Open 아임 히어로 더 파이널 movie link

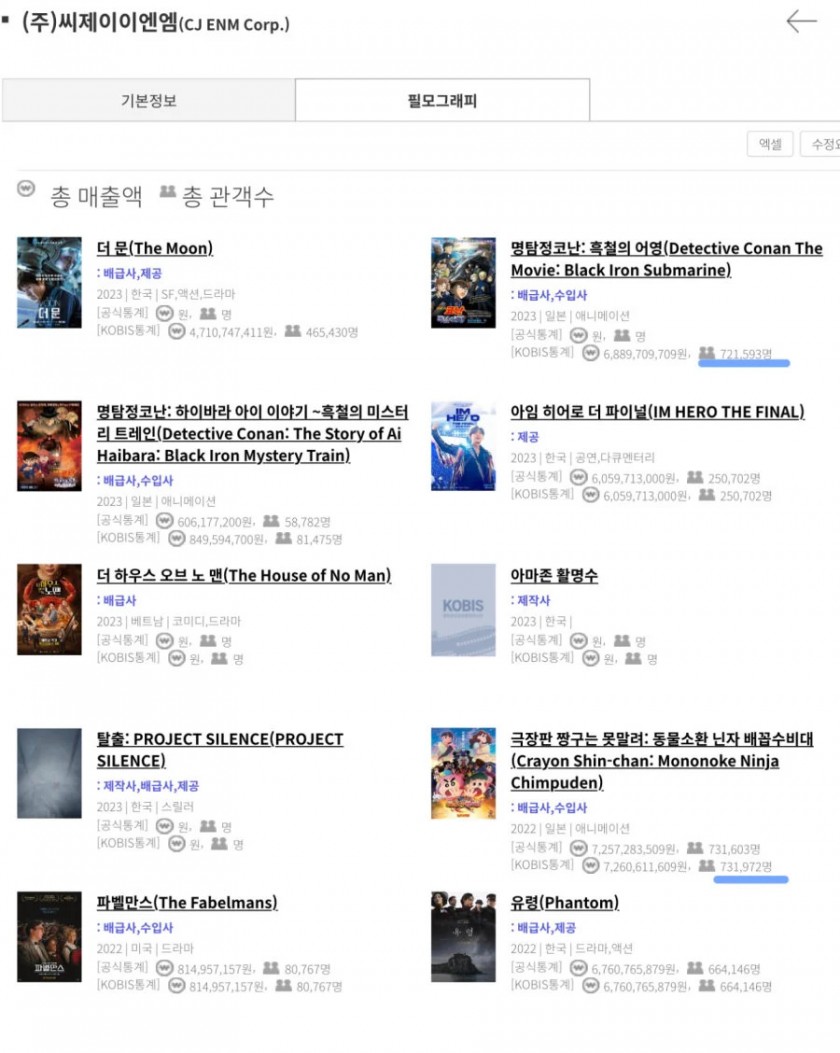(x=657, y=412)
